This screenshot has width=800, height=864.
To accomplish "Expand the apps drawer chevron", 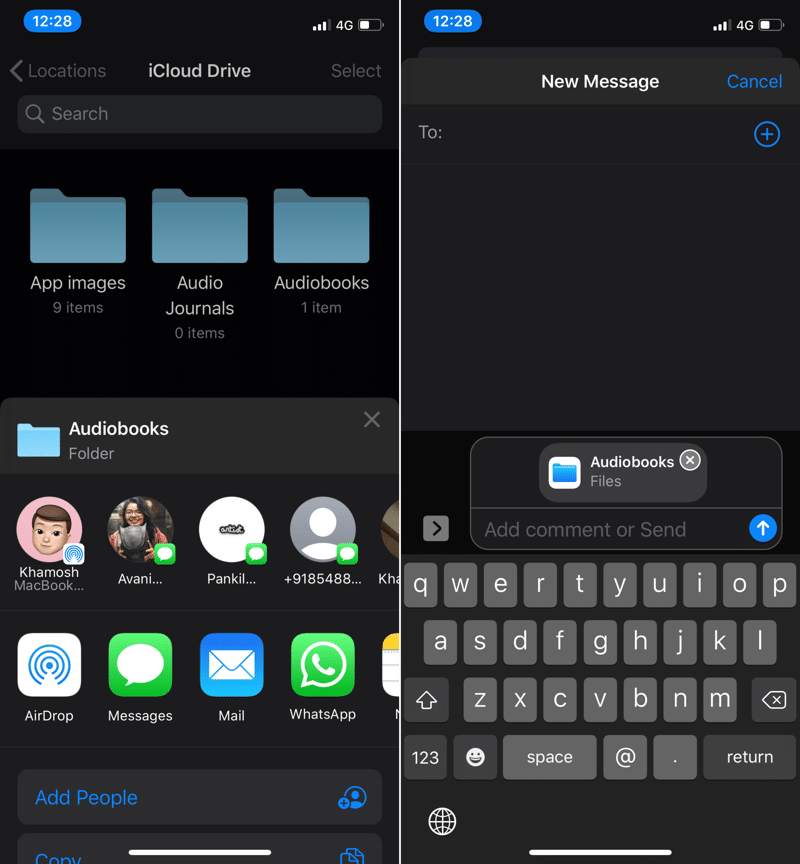I will click(x=436, y=528).
